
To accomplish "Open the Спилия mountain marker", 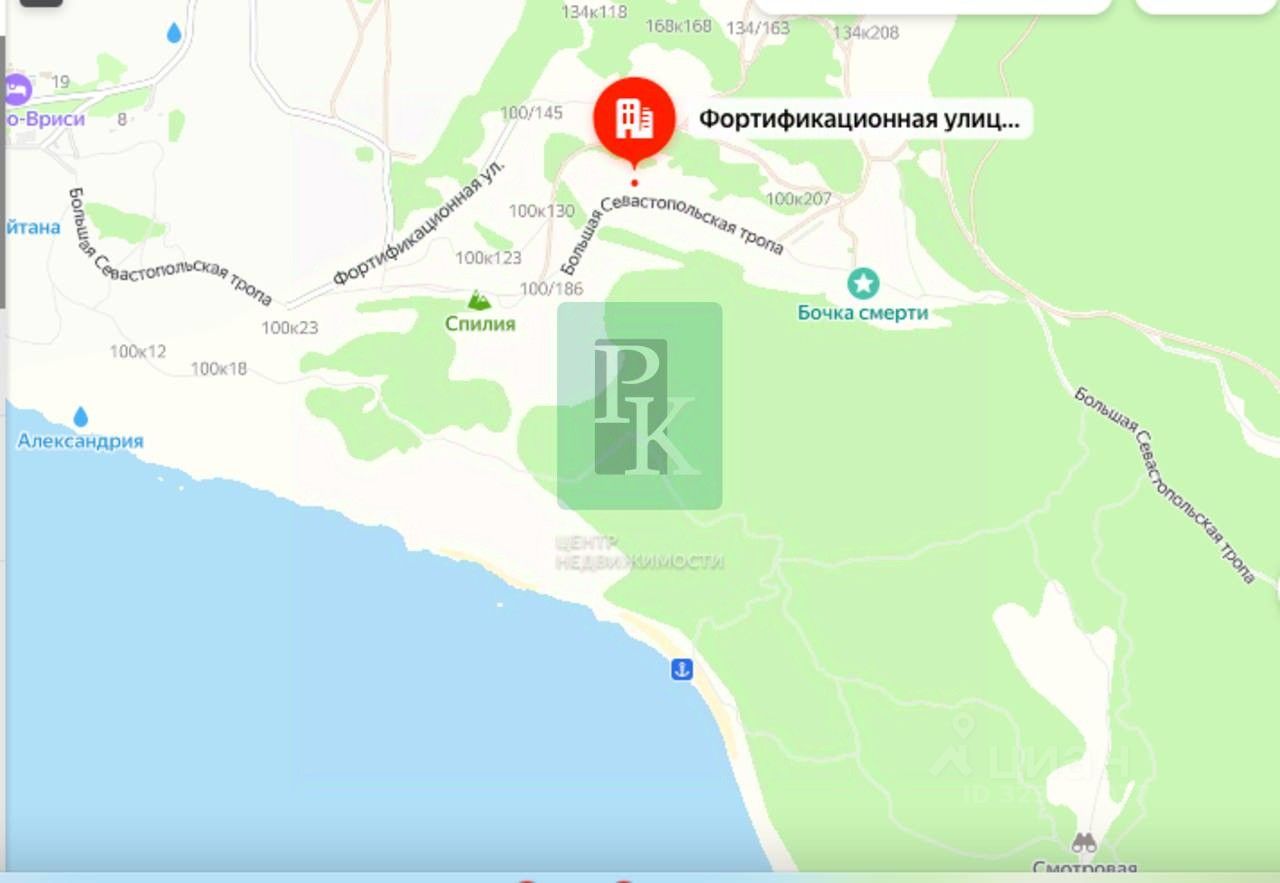I will click(x=480, y=300).
